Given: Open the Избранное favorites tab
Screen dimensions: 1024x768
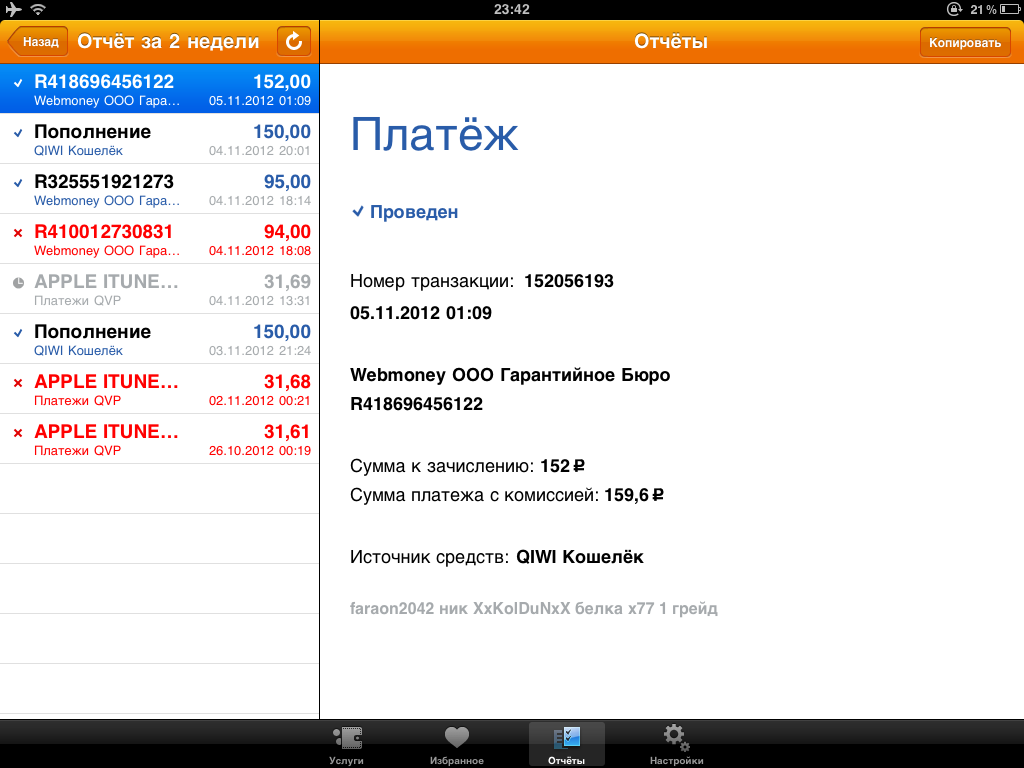Looking at the screenshot, I should pos(456,745).
